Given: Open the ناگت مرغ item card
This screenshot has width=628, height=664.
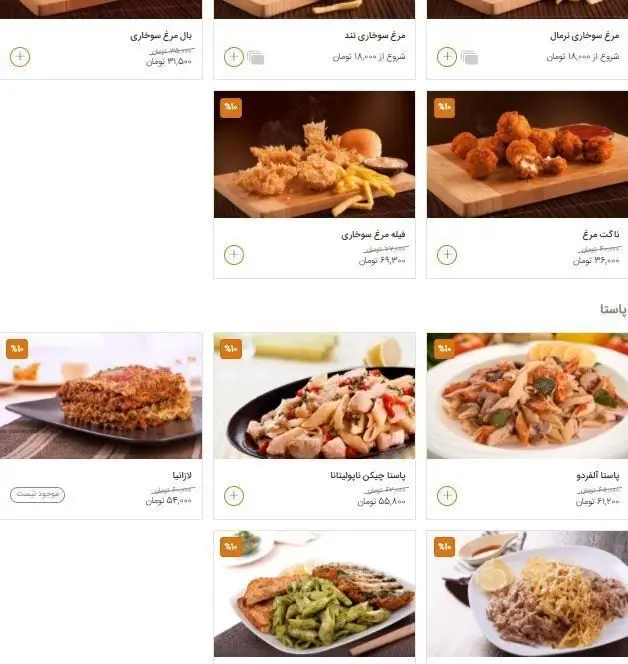Looking at the screenshot, I should click(527, 155).
